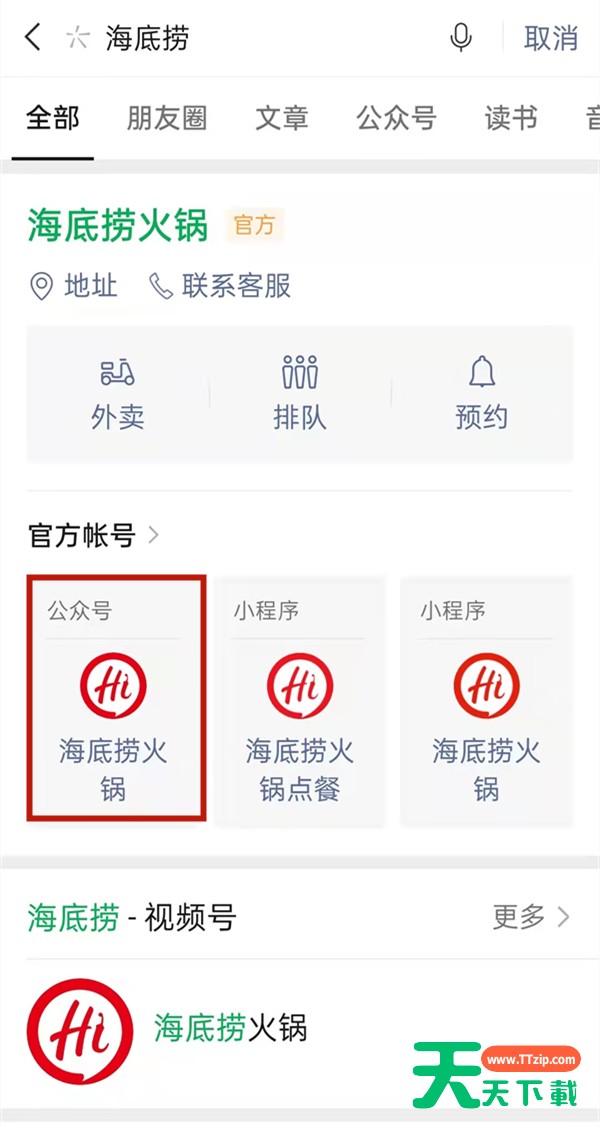Screen dimensions: 600x1130
Task: Open the 外卖 delivery option
Action: tap(118, 393)
